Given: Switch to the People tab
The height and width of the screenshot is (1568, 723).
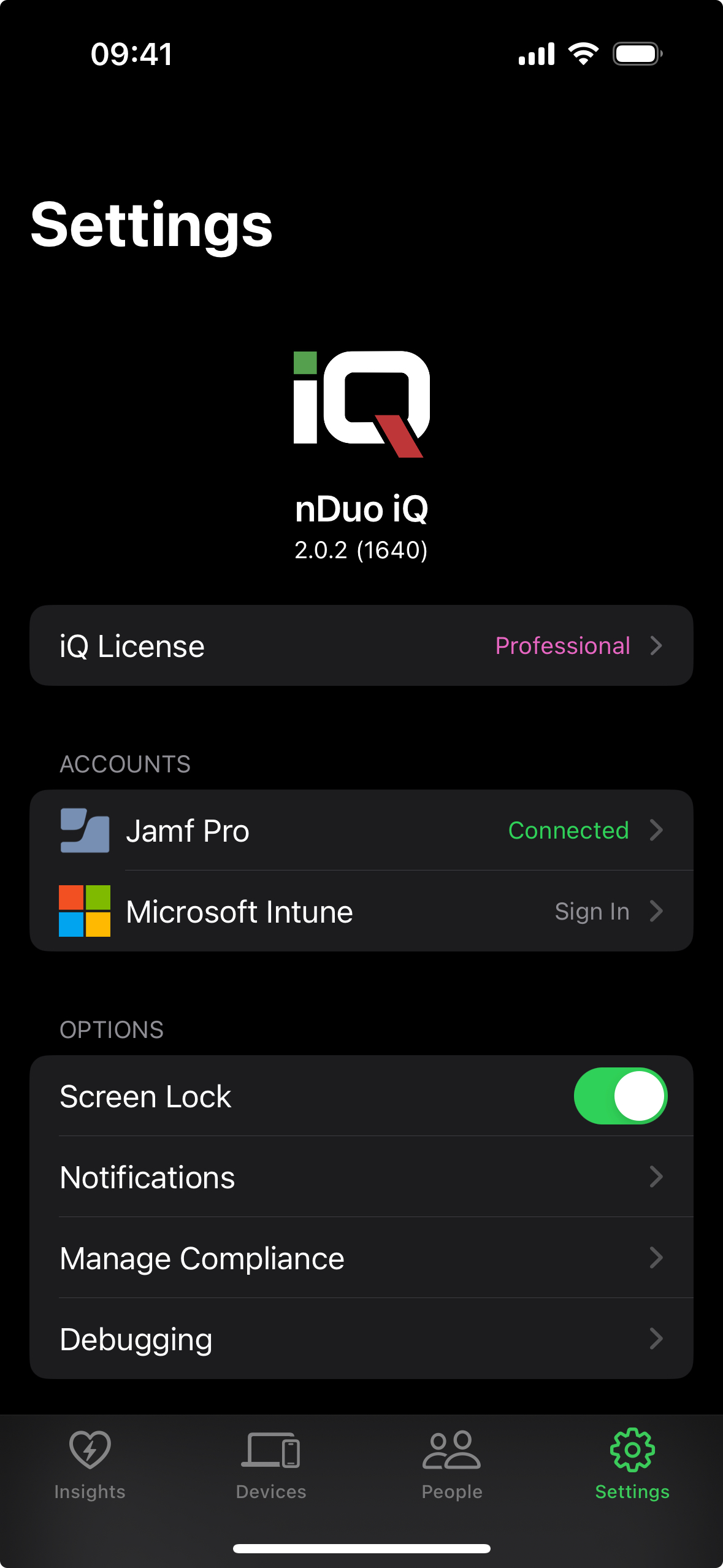Looking at the screenshot, I should click(451, 1464).
